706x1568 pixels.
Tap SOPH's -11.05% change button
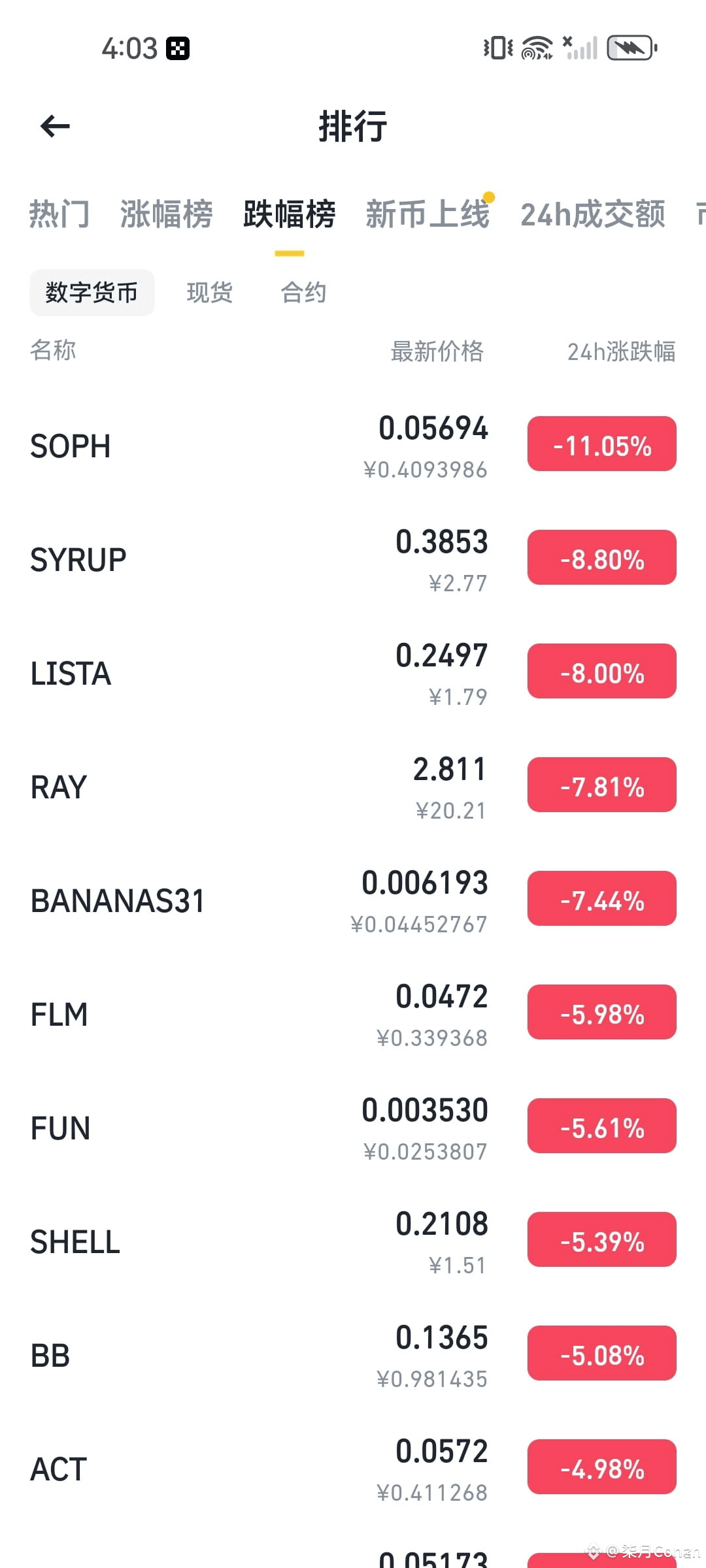602,444
